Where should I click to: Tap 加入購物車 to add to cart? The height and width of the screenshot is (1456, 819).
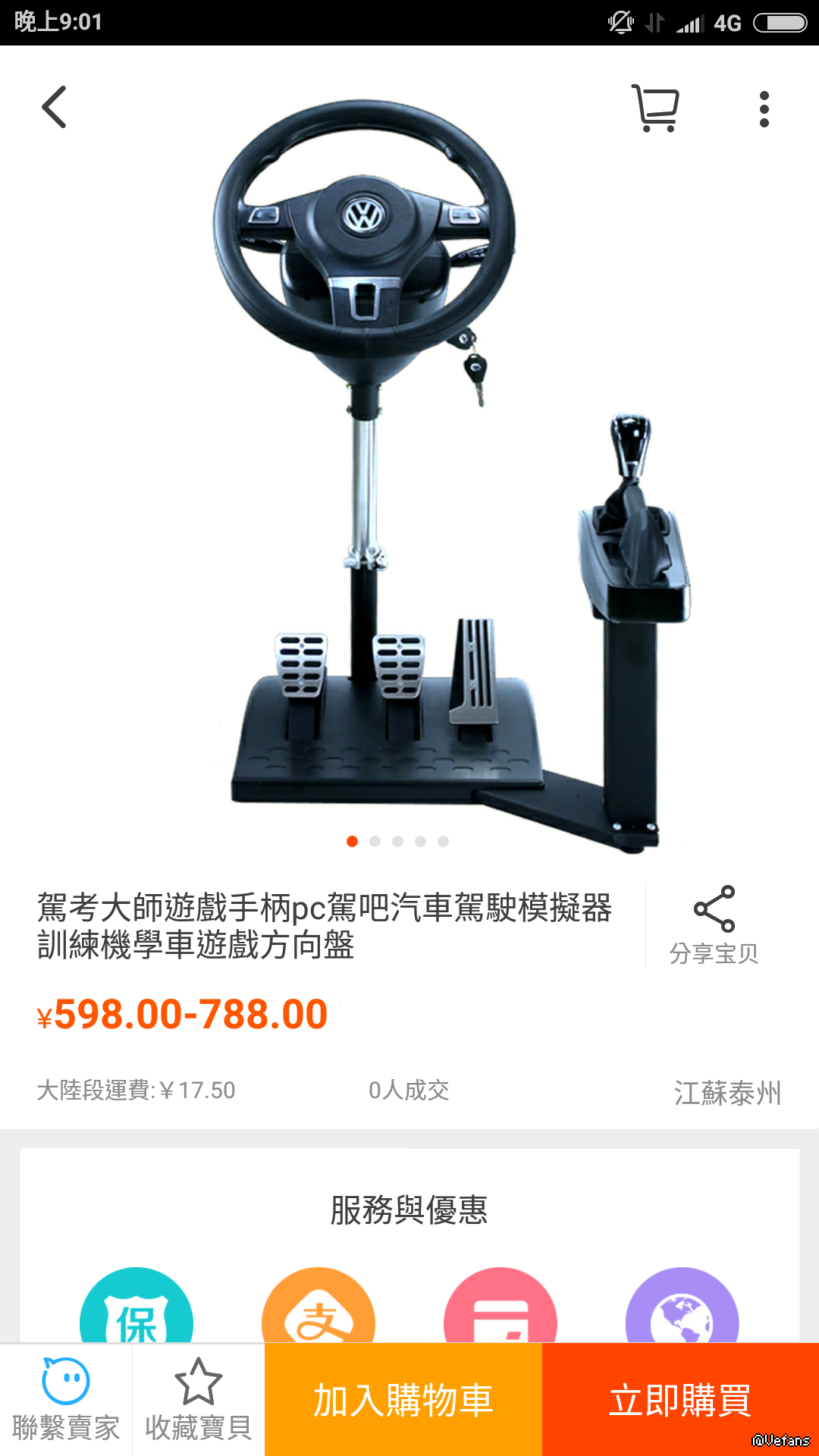click(403, 1400)
